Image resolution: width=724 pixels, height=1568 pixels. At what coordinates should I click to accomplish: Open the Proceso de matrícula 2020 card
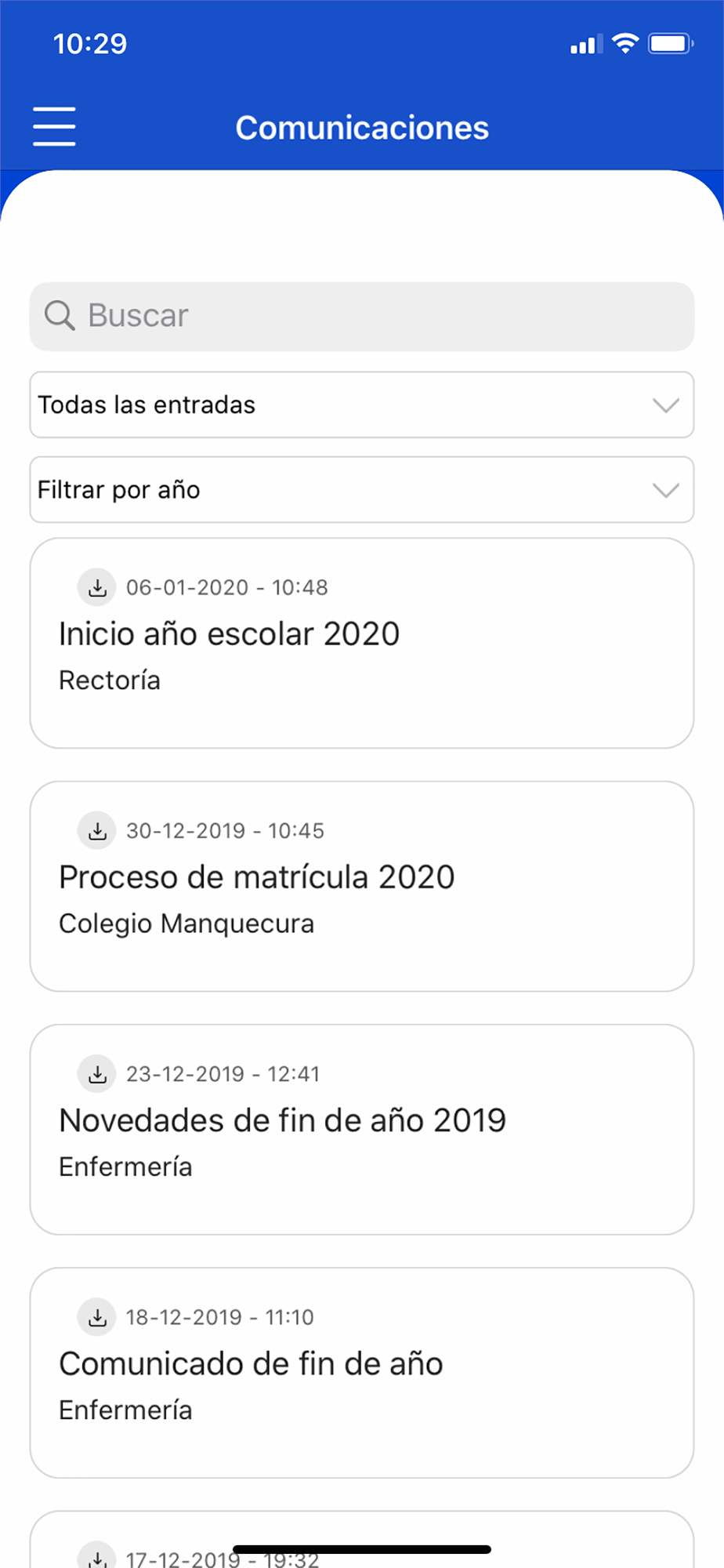[x=361, y=894]
